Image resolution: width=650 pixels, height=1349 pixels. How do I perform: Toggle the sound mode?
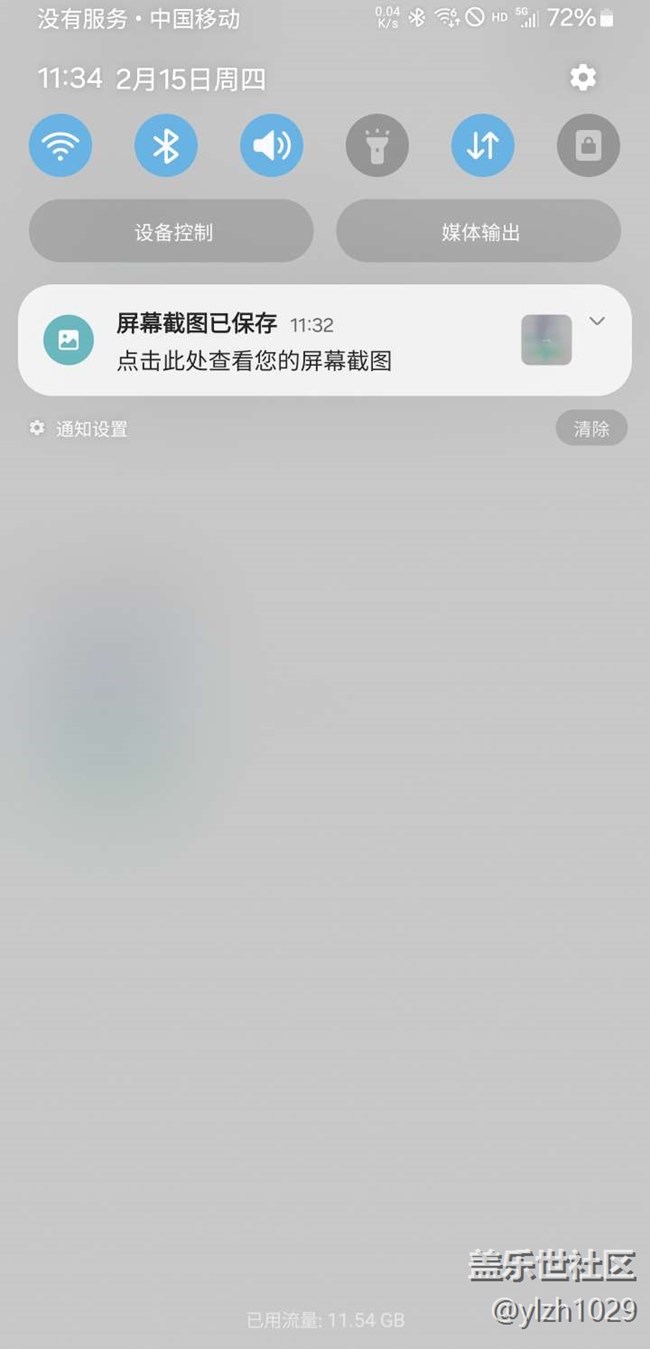click(271, 145)
